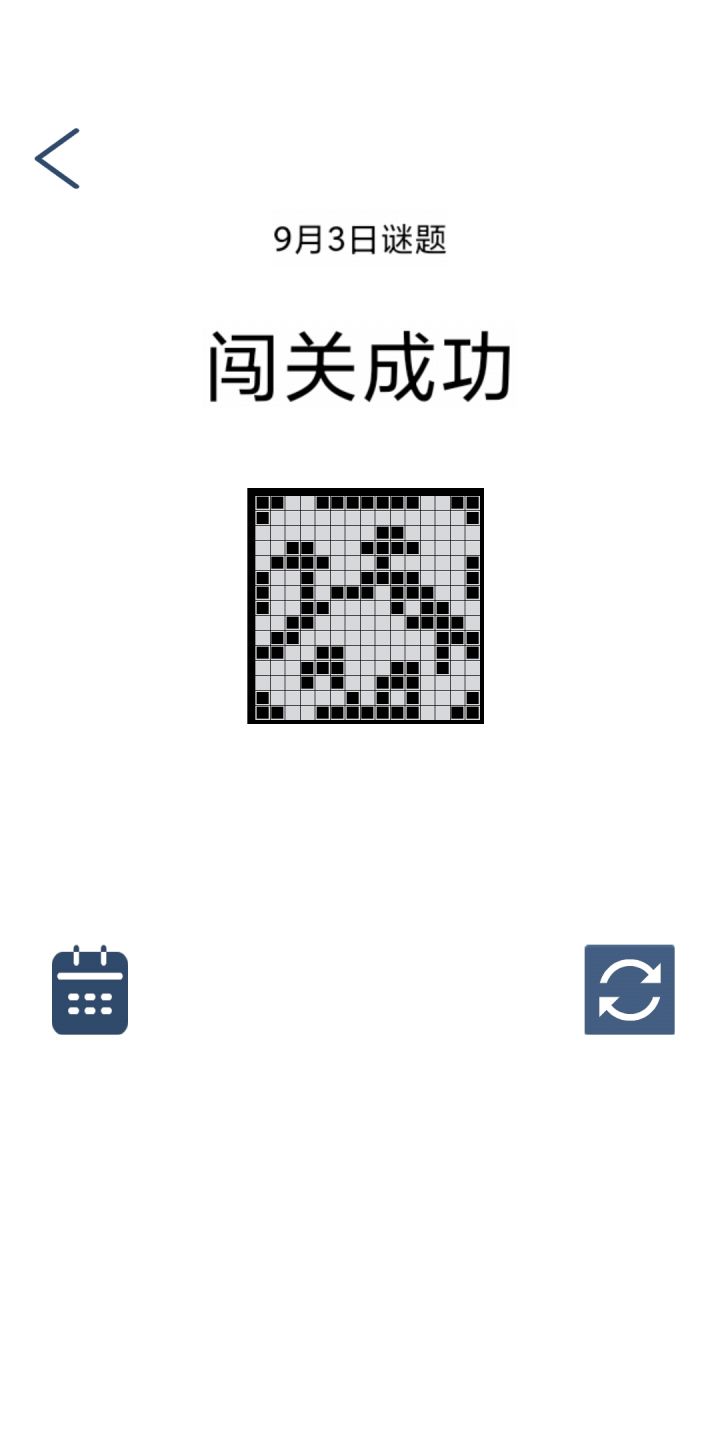Tap the refresh arrows button
The image size is (720, 1440).
click(x=629, y=989)
